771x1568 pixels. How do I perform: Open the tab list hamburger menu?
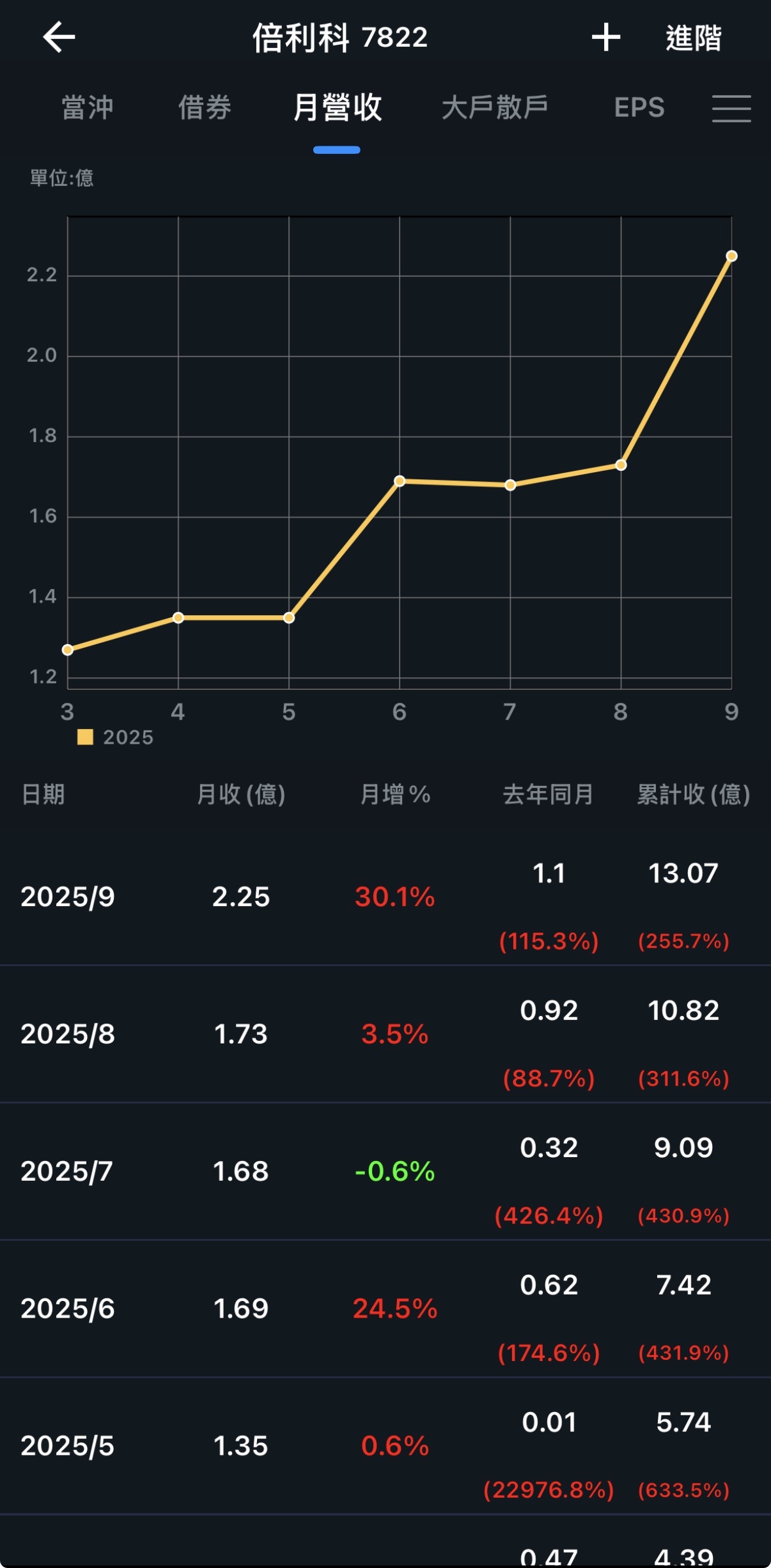coord(731,109)
